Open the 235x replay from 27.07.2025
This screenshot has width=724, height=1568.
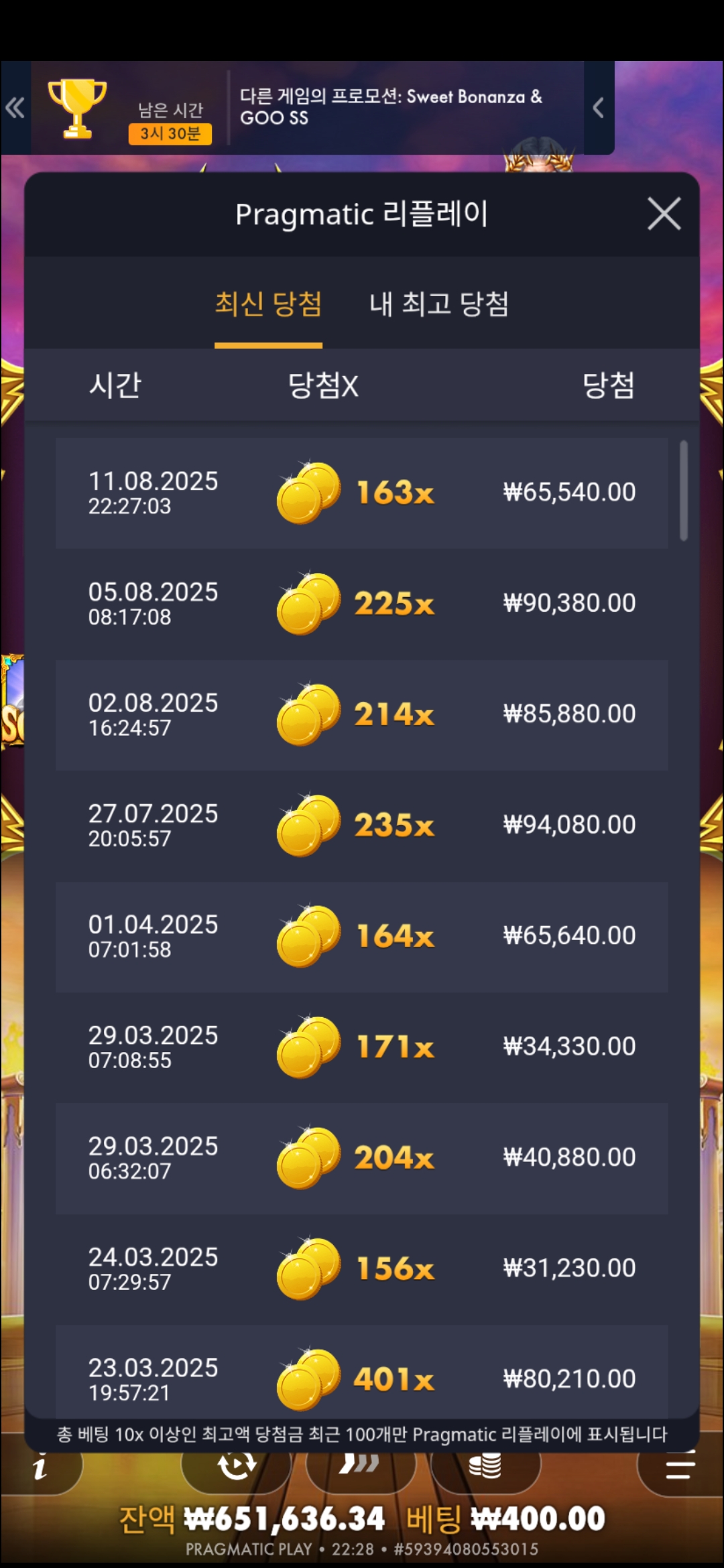point(362,825)
